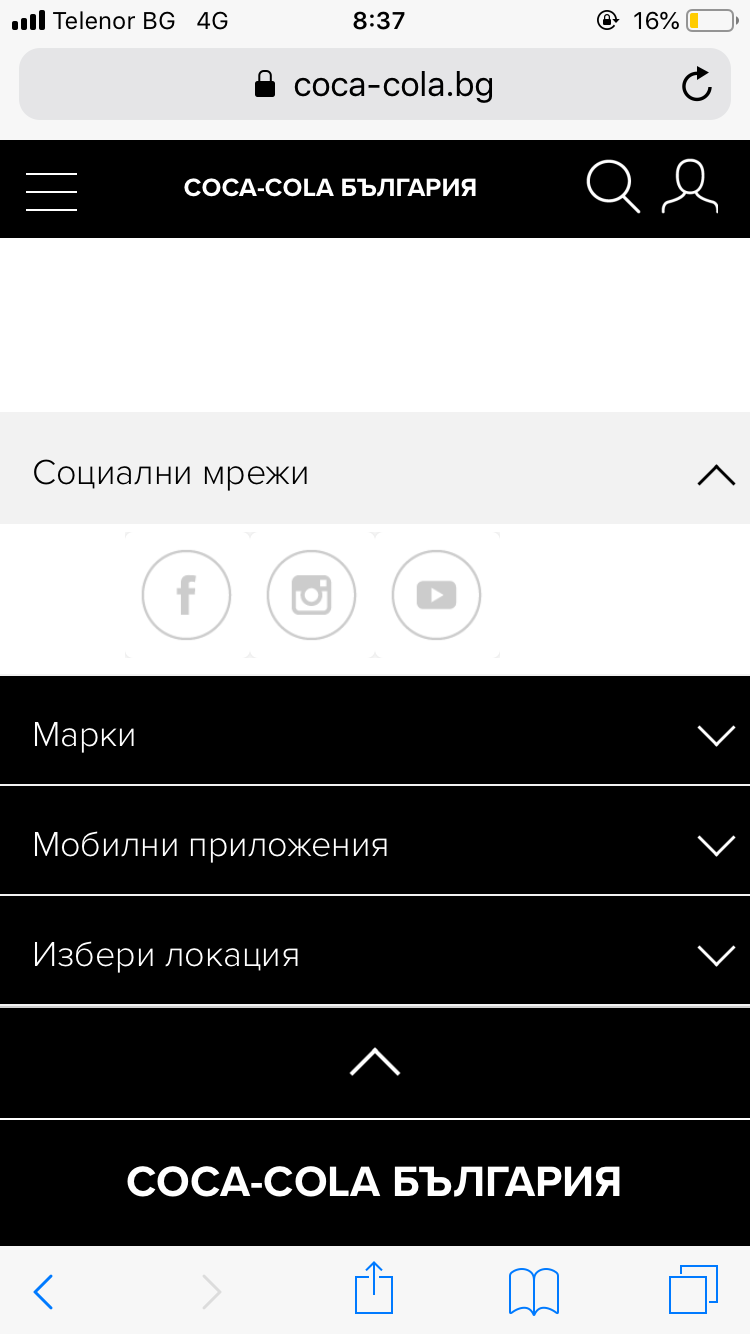Viewport: 750px width, 1334px height.
Task: Visit the Instagram profile icon
Action: click(312, 595)
